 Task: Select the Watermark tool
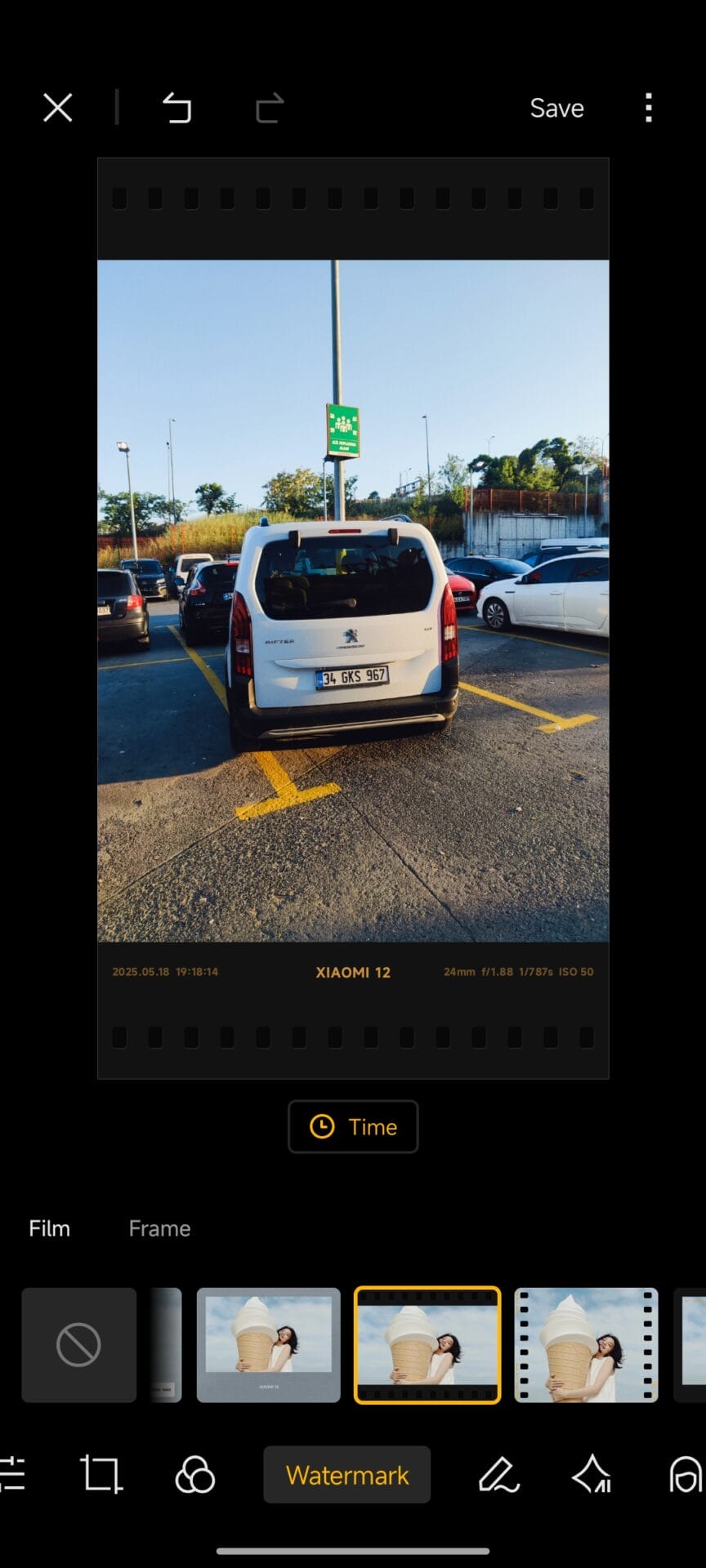(346, 1475)
